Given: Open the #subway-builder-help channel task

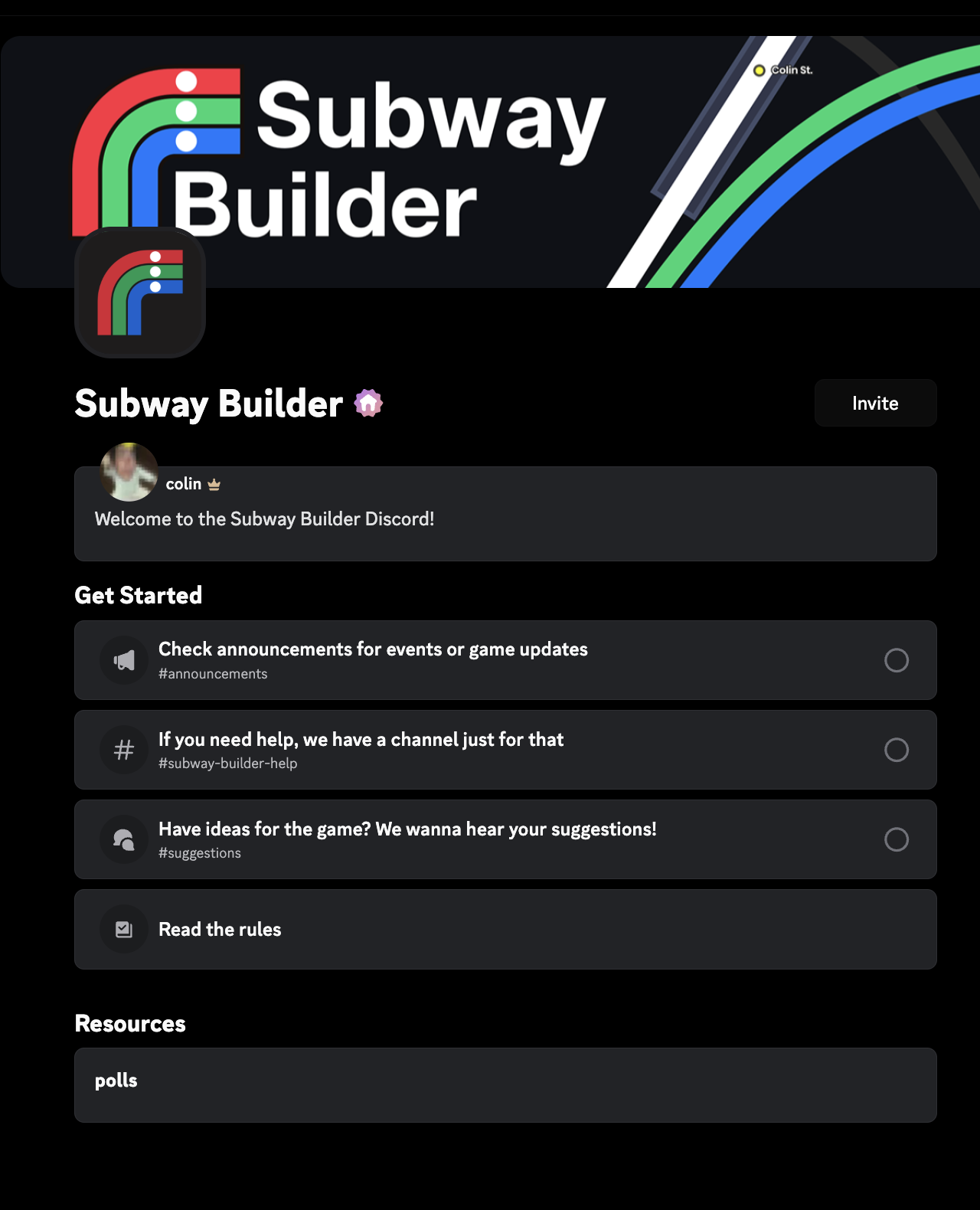Looking at the screenshot, I should coord(505,750).
